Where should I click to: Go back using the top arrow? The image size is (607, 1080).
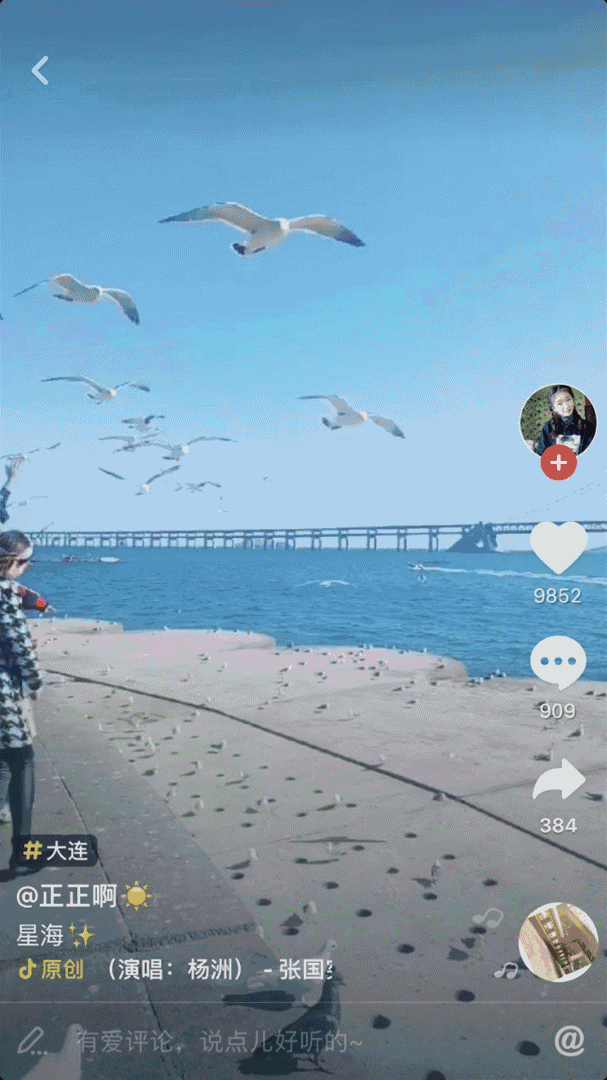coord(40,70)
